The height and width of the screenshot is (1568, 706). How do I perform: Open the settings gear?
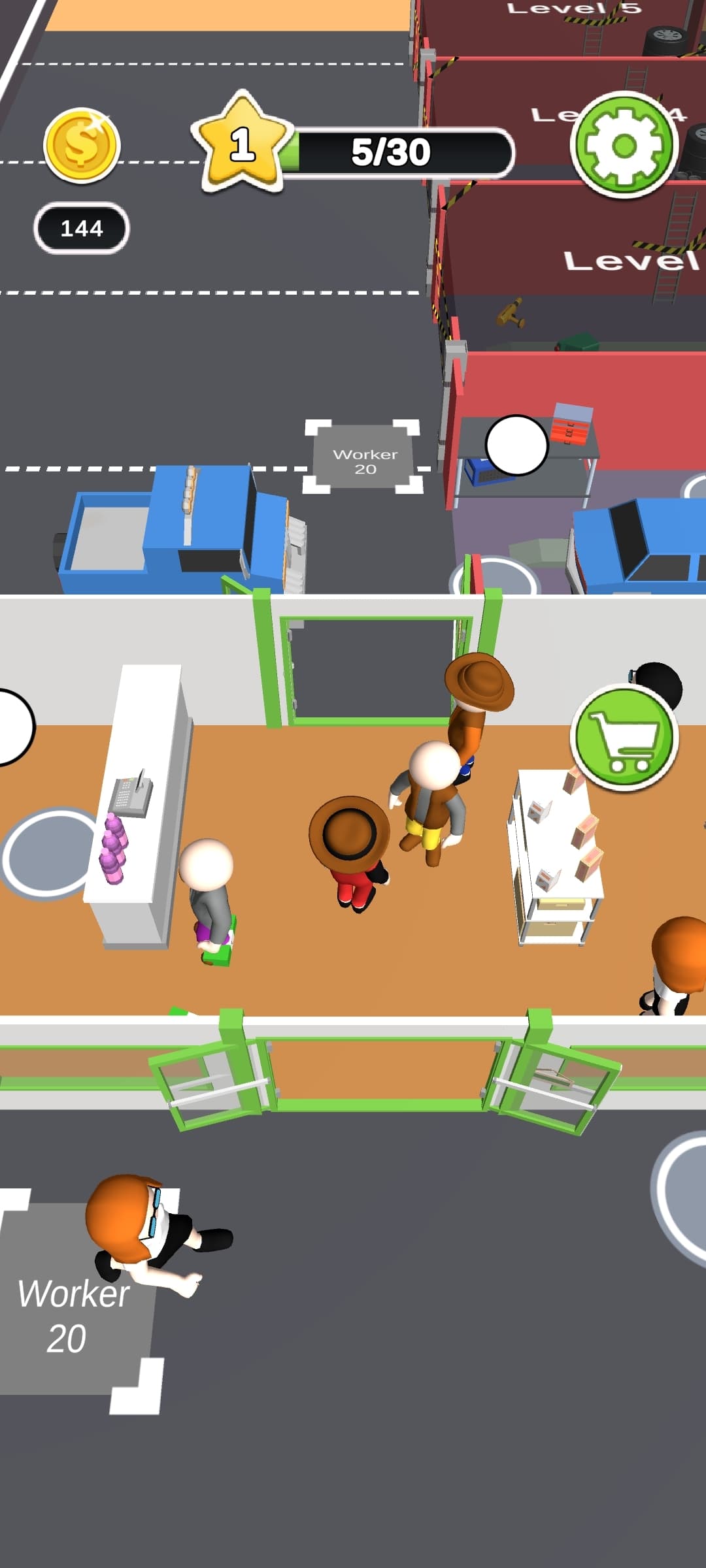624,145
